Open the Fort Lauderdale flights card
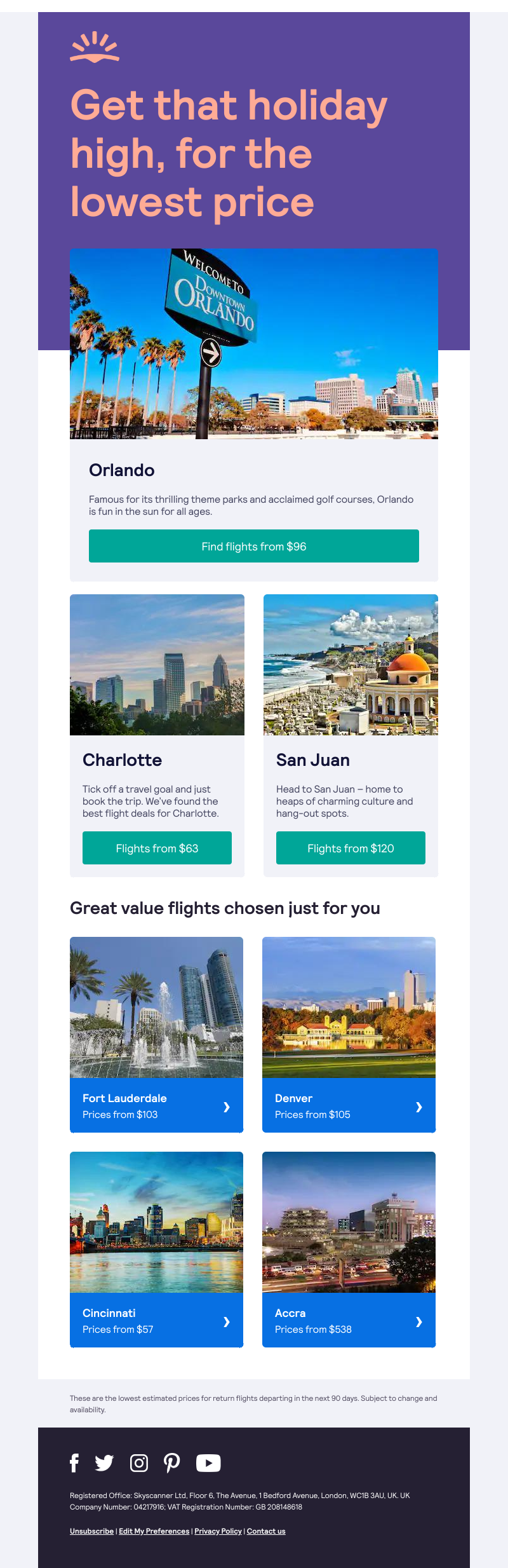The image size is (508, 1568). [156, 1105]
